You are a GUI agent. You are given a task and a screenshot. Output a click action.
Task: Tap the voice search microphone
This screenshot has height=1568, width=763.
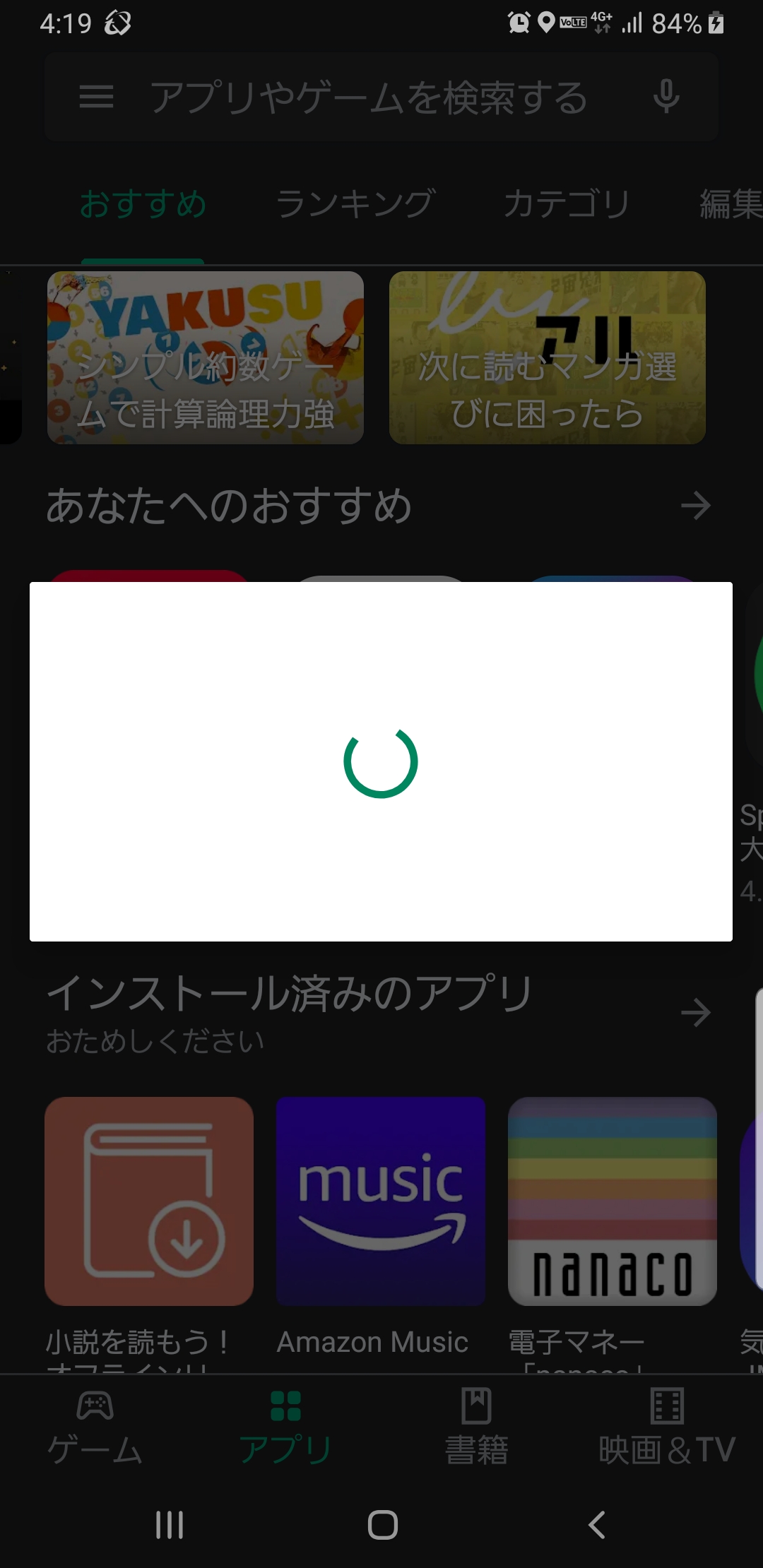point(666,97)
